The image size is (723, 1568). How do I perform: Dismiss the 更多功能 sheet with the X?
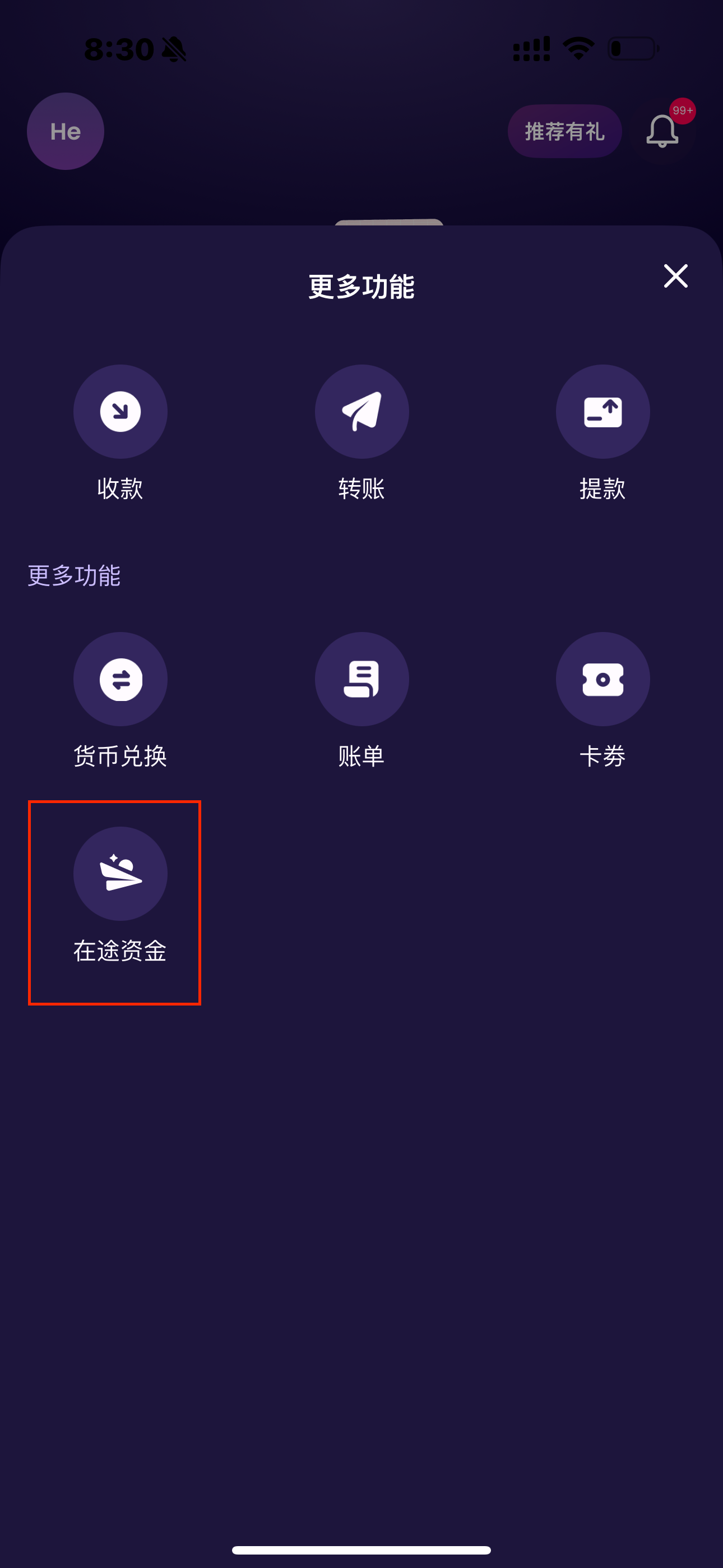click(x=675, y=277)
